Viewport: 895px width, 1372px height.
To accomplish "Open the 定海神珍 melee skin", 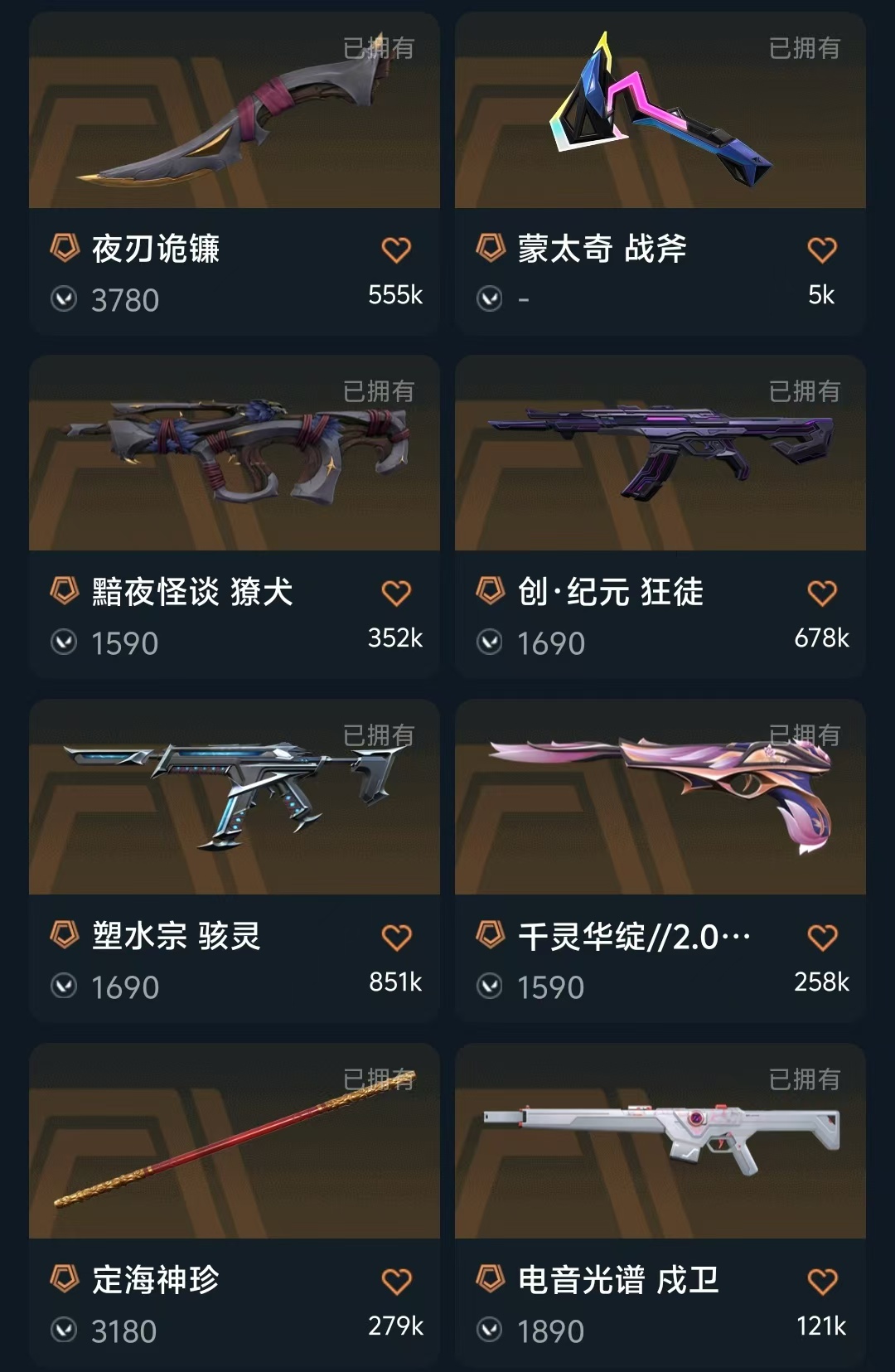I will click(x=234, y=1144).
